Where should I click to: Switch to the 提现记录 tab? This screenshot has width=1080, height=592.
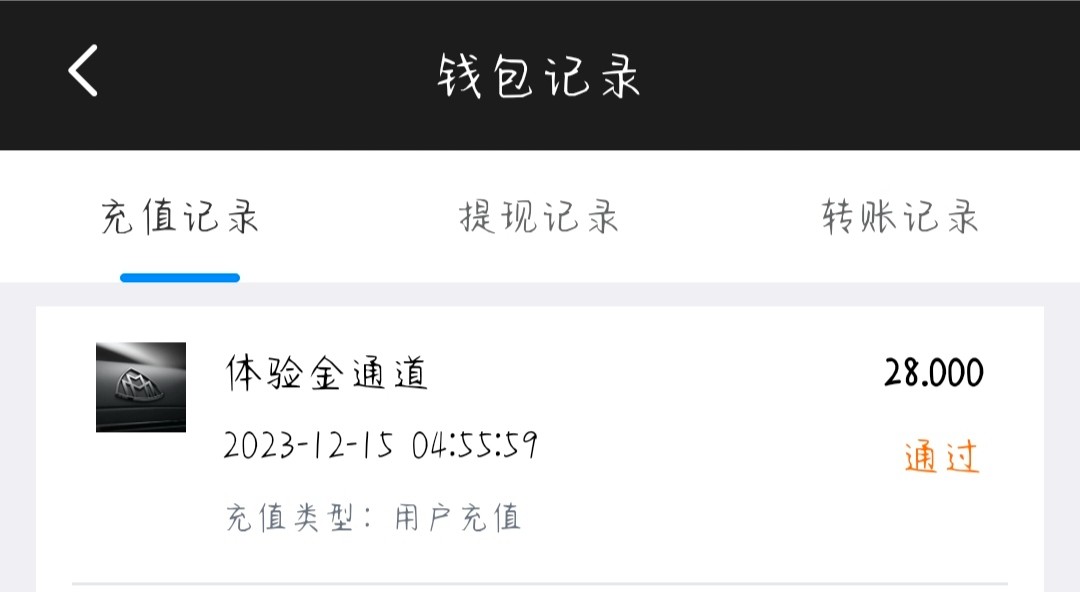click(539, 217)
